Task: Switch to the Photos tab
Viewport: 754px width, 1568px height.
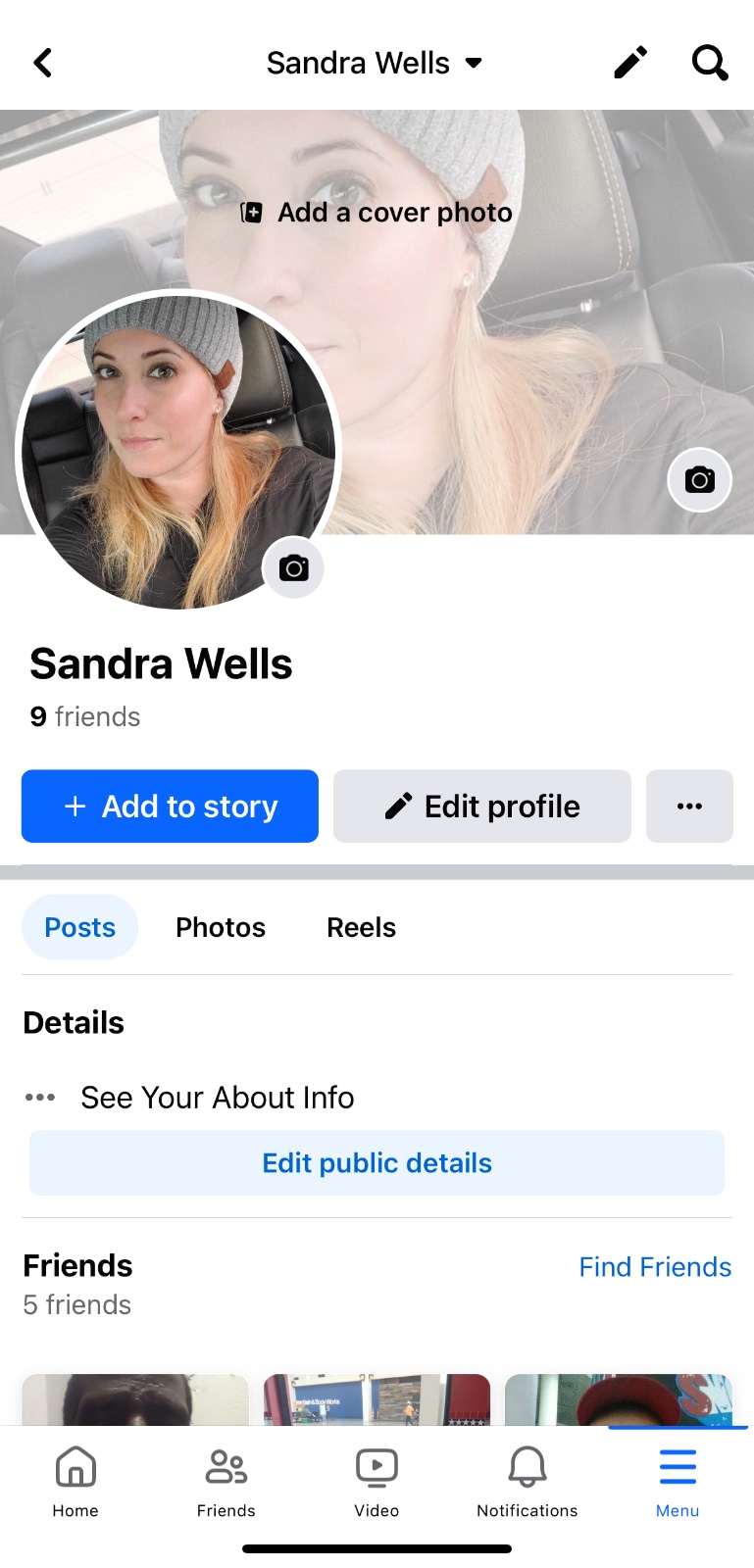Action: pyautogui.click(x=221, y=927)
